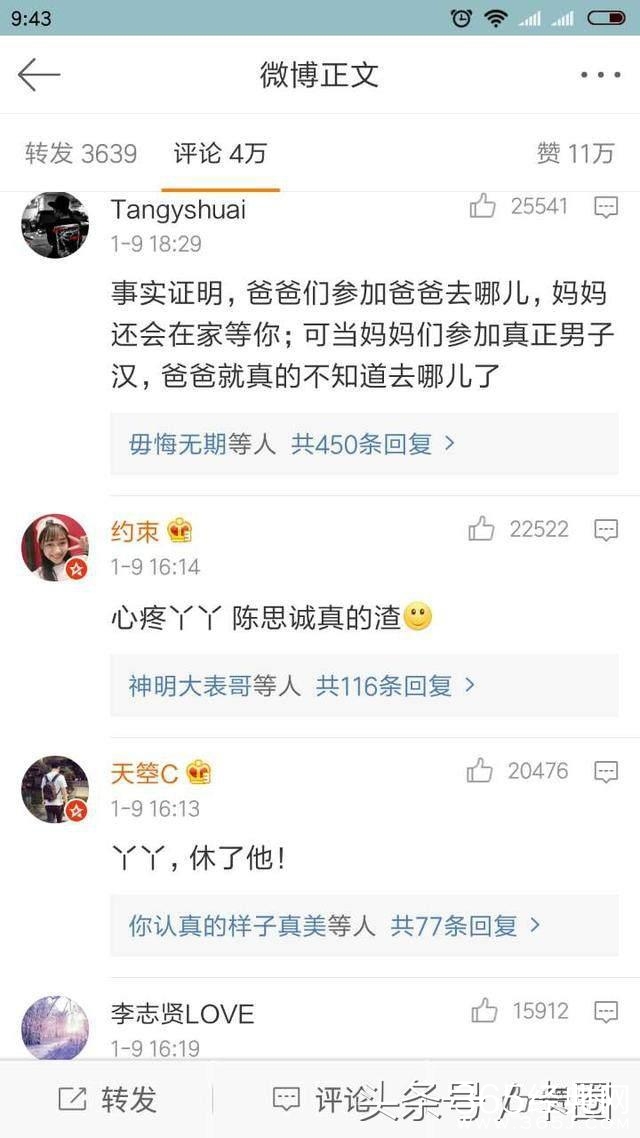The width and height of the screenshot is (640, 1138).
Task: Open the three-dot overflow menu
Action: point(600,75)
